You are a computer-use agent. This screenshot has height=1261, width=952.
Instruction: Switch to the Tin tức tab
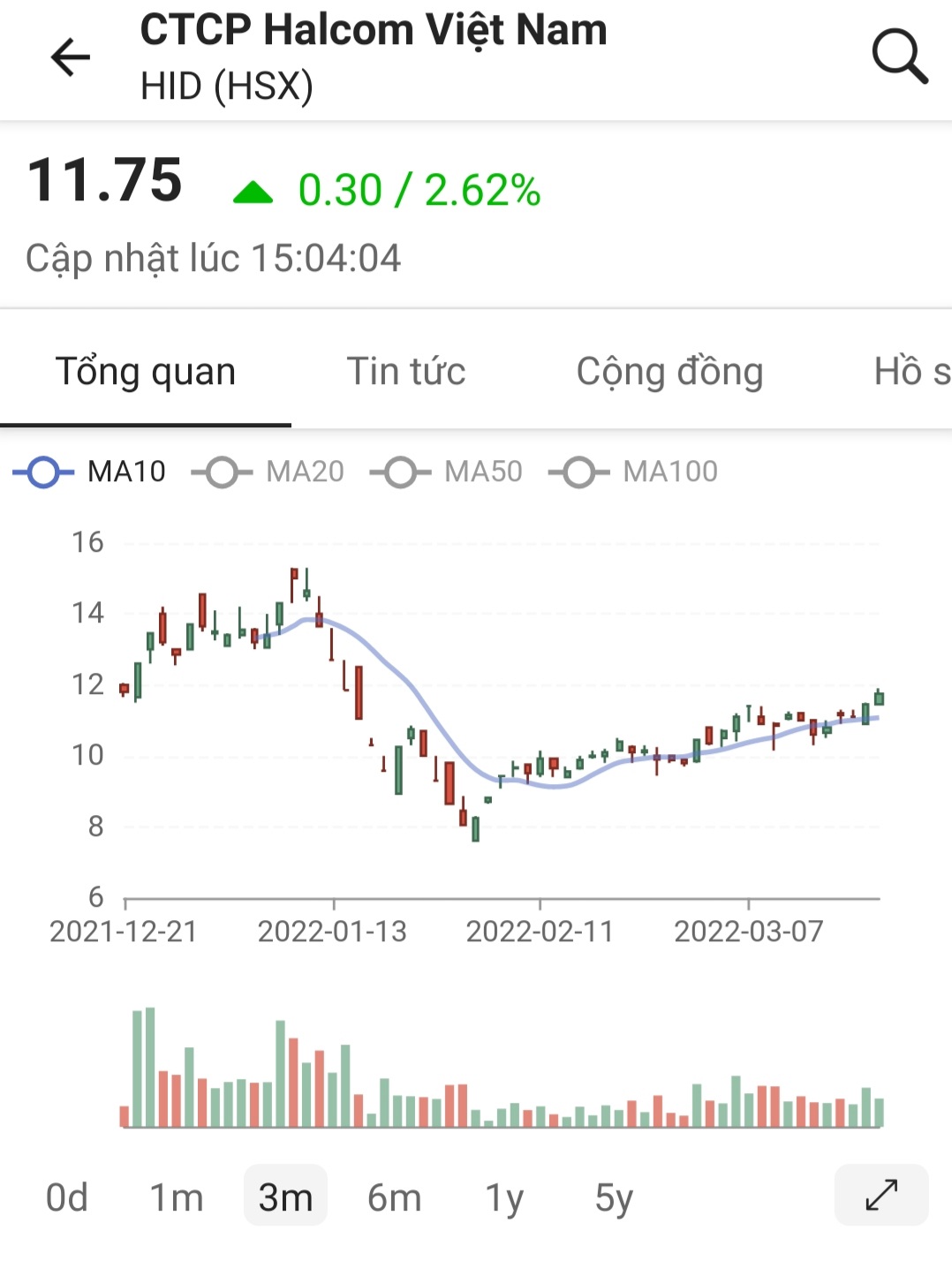405,372
